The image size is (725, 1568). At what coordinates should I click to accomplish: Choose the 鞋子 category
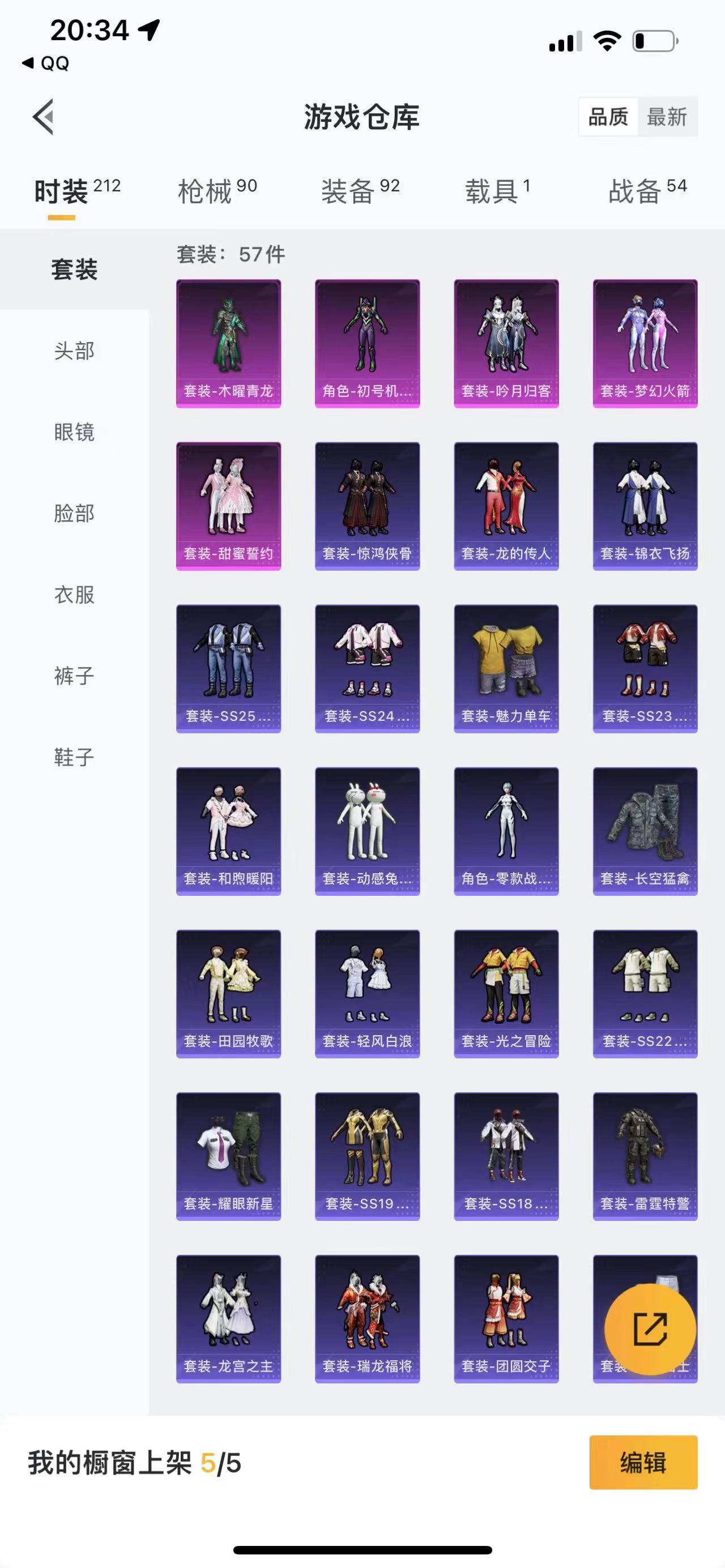[x=74, y=757]
